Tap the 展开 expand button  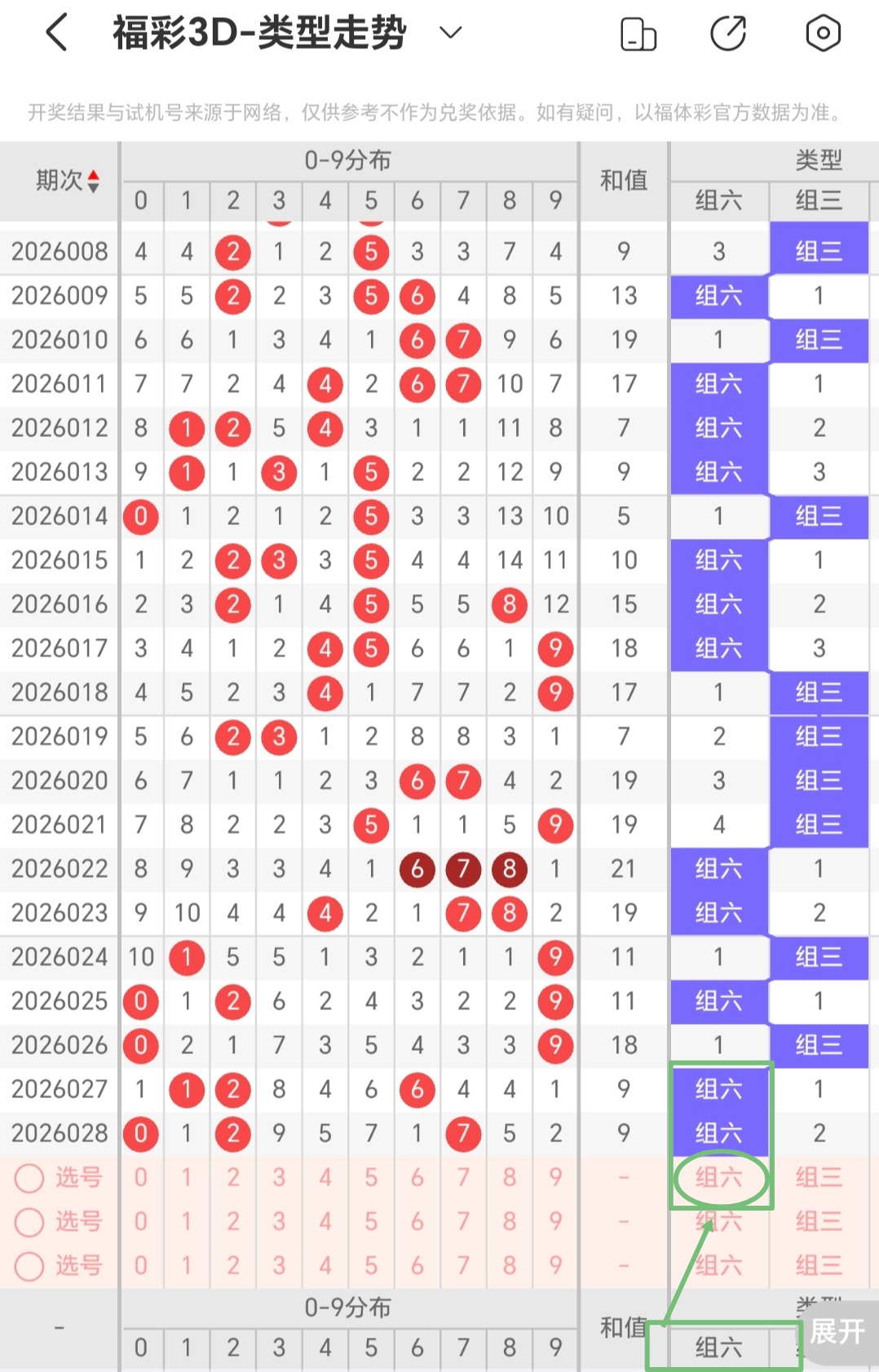pos(838,1332)
